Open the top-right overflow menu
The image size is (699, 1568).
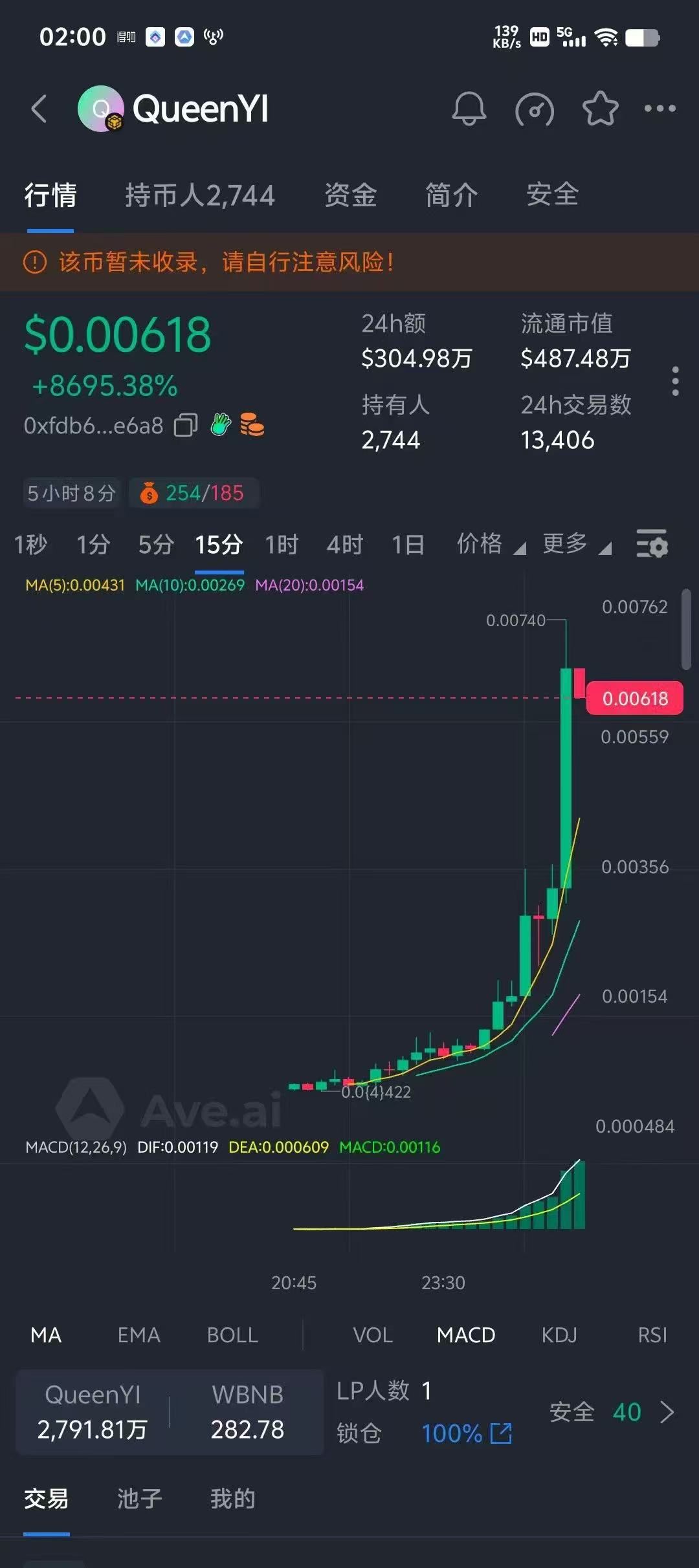pos(660,109)
